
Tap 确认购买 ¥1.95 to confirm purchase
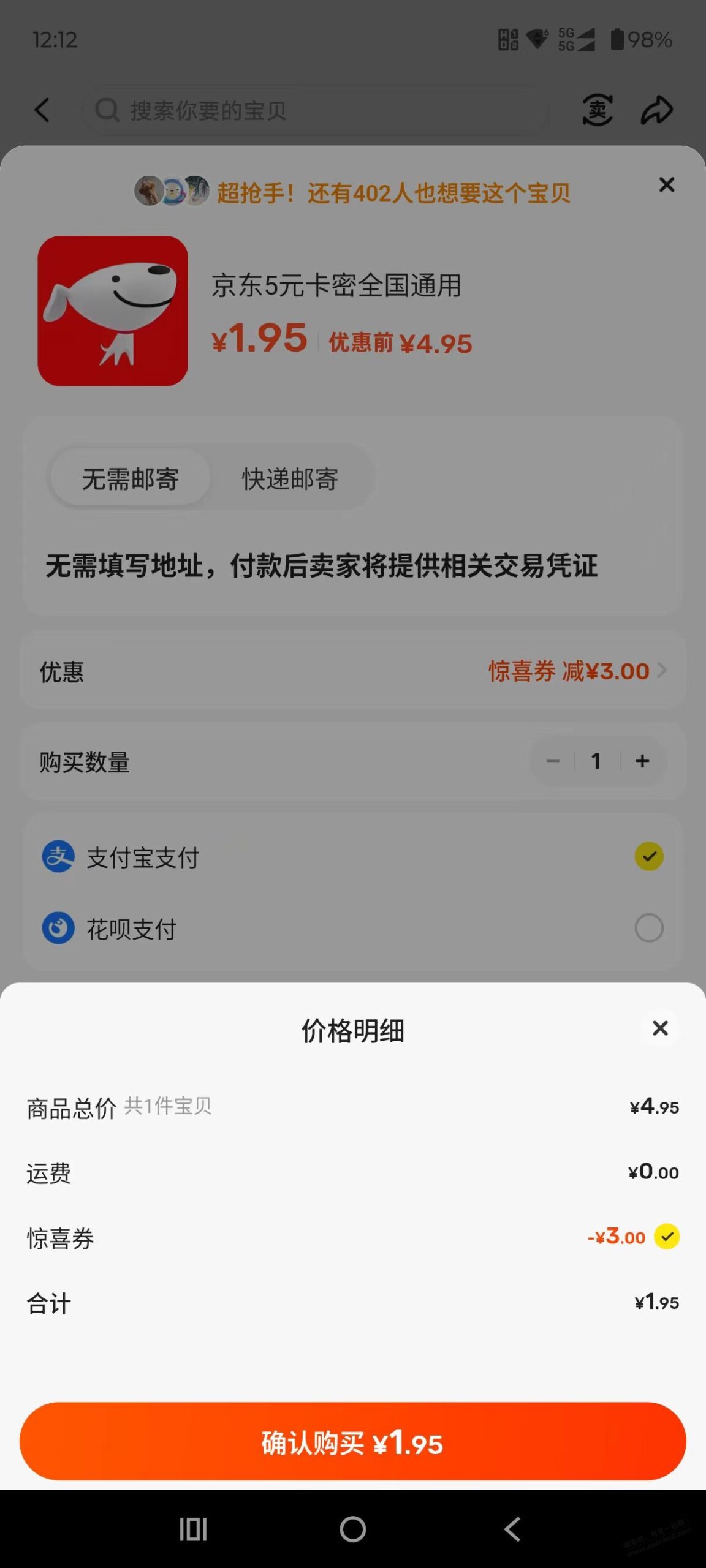[352, 1445]
